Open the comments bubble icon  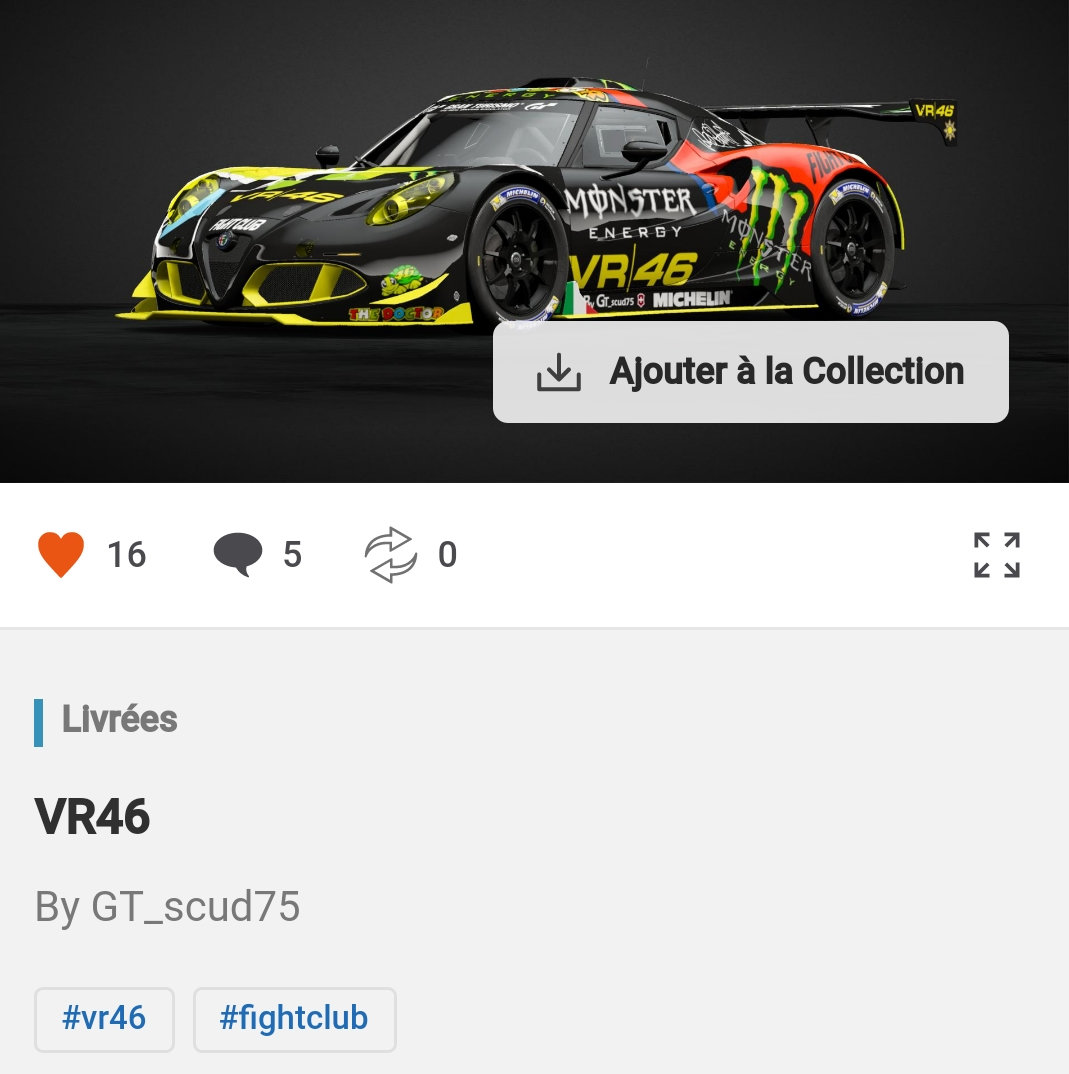click(238, 554)
